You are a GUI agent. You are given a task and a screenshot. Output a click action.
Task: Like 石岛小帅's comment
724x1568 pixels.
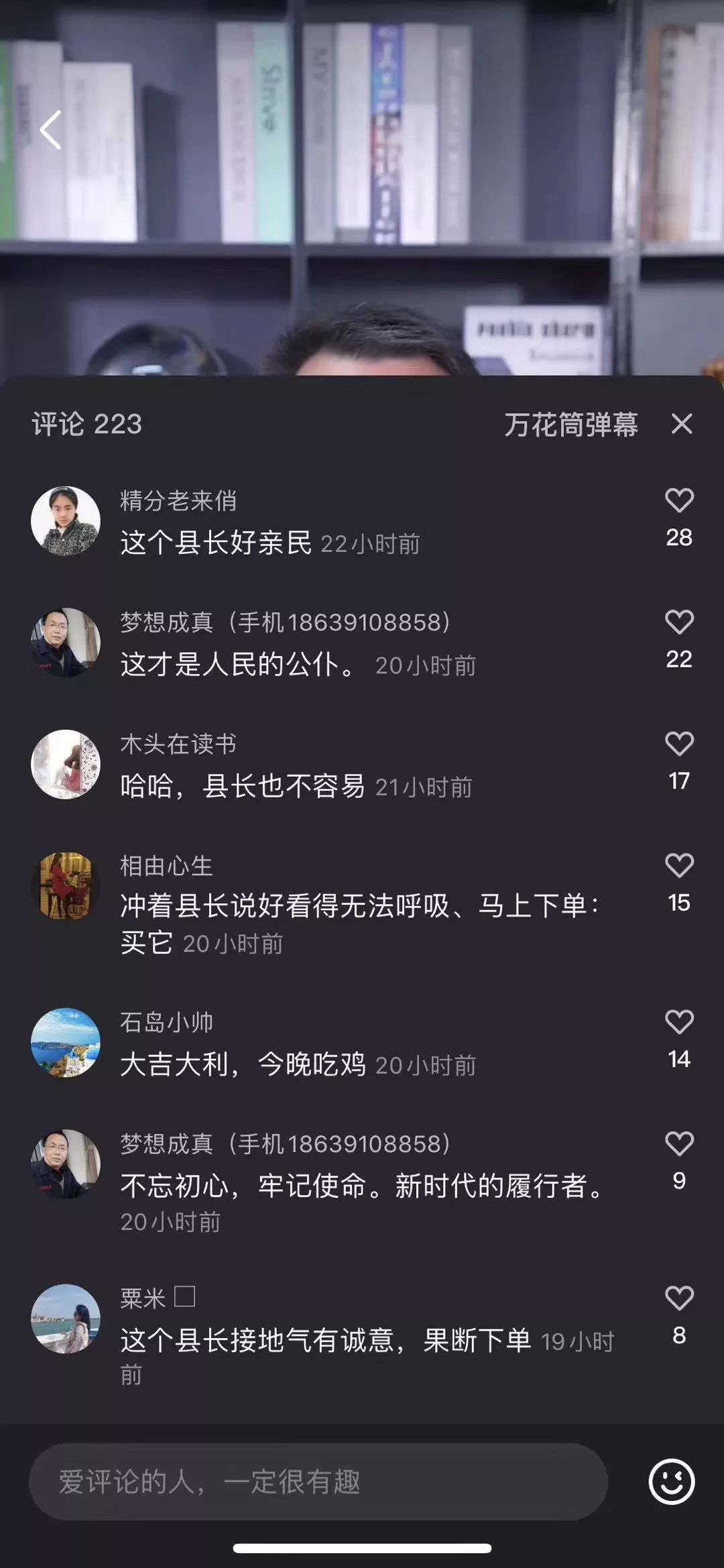[x=679, y=1022]
